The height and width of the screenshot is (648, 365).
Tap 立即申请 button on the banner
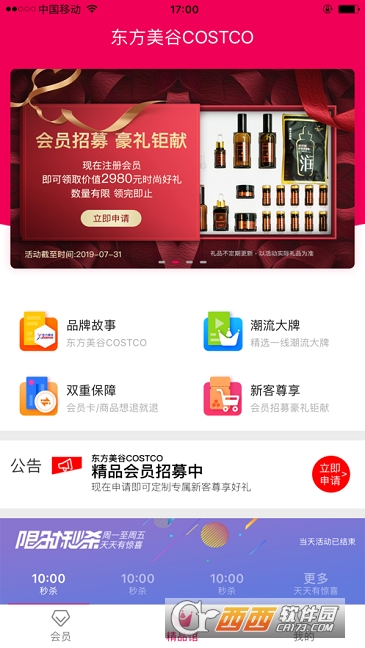coord(111,218)
